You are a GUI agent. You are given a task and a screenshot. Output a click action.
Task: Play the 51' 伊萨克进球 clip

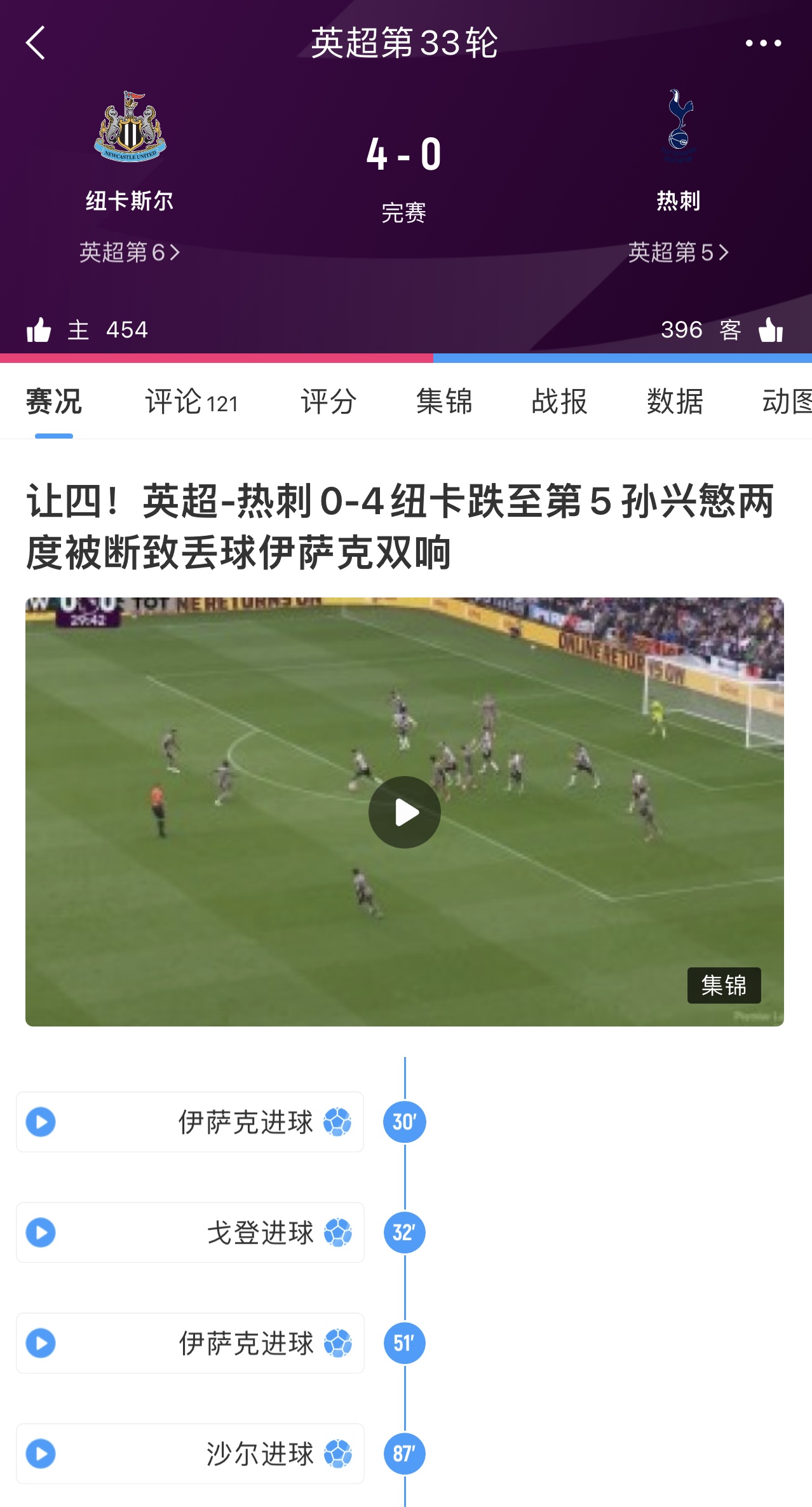41,1343
